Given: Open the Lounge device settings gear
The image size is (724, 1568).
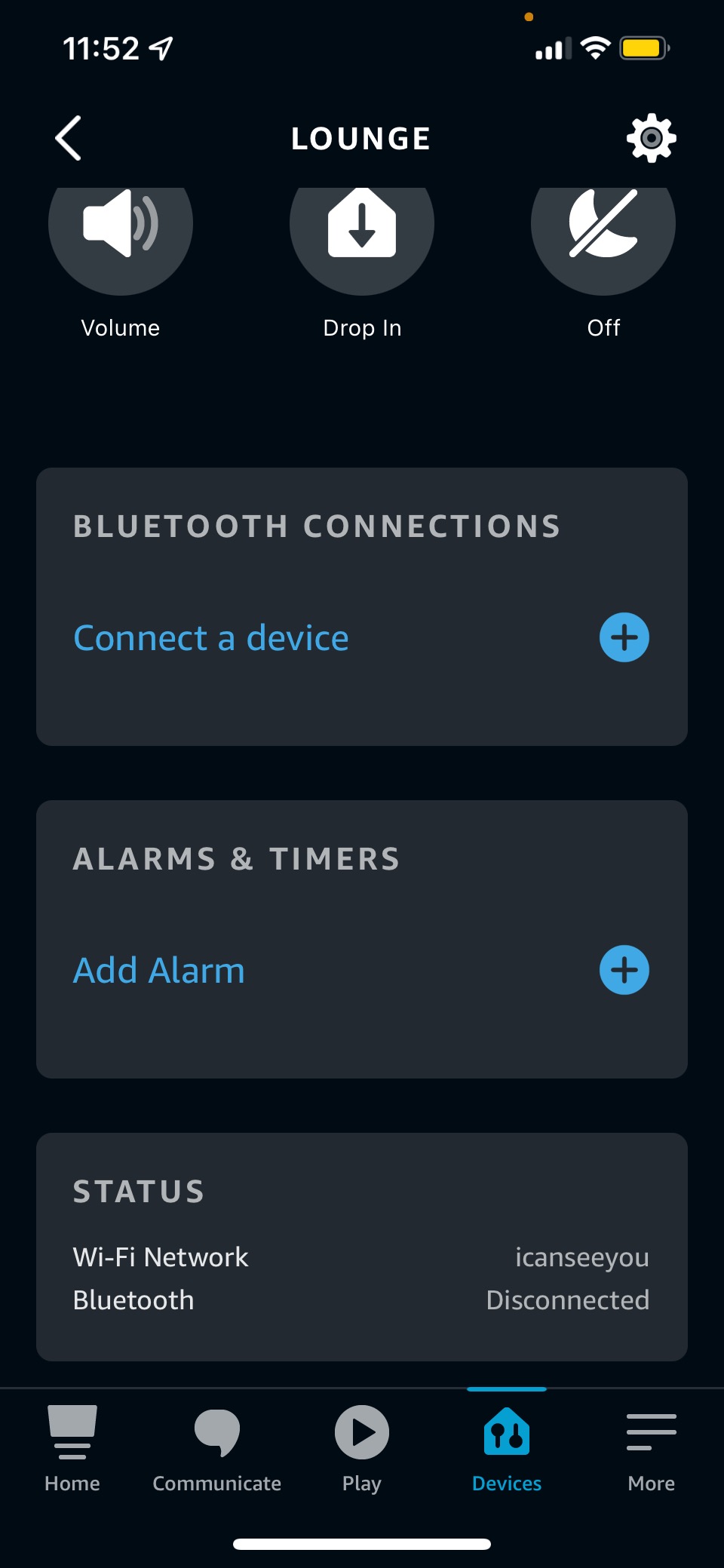Looking at the screenshot, I should 651,138.
